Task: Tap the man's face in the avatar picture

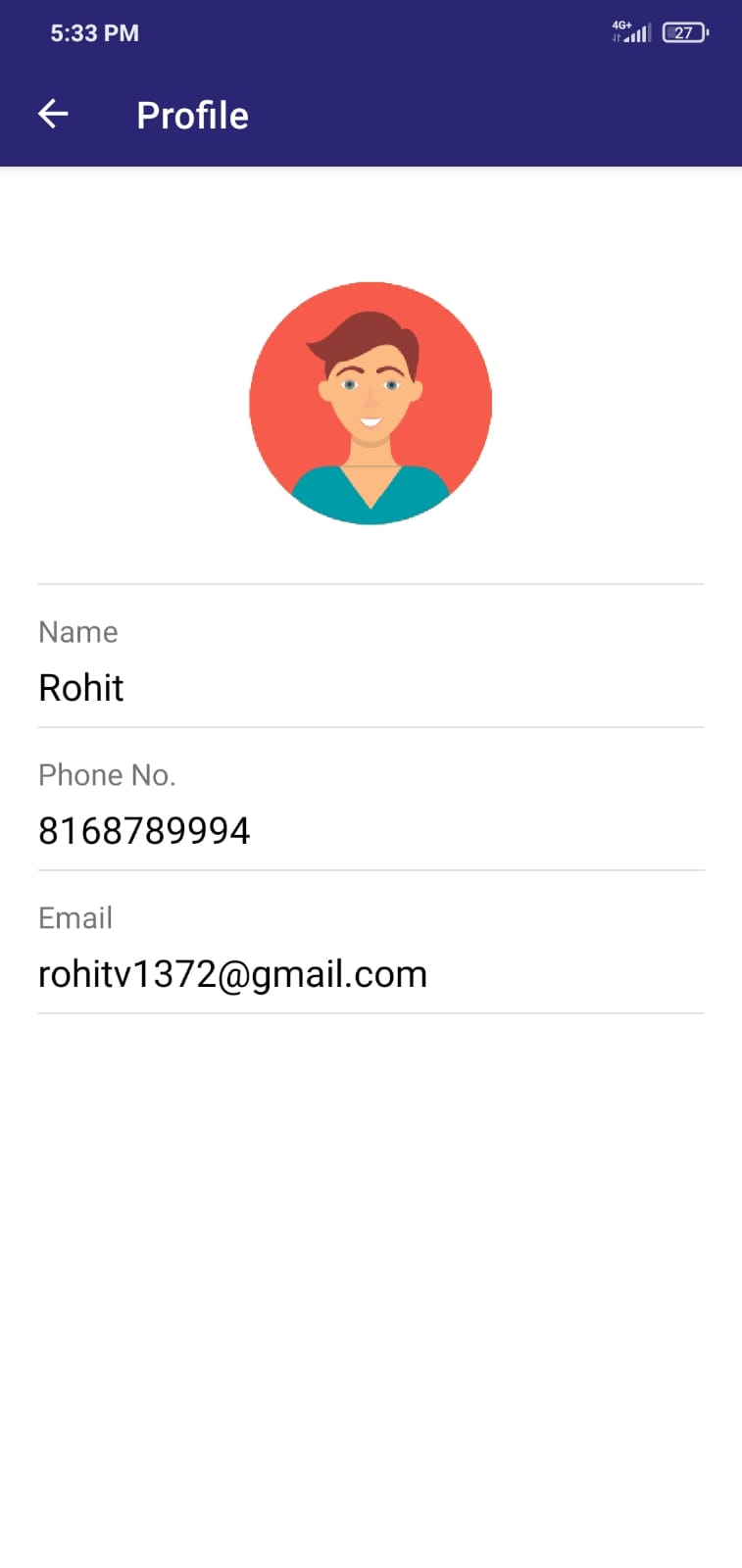Action: click(371, 392)
